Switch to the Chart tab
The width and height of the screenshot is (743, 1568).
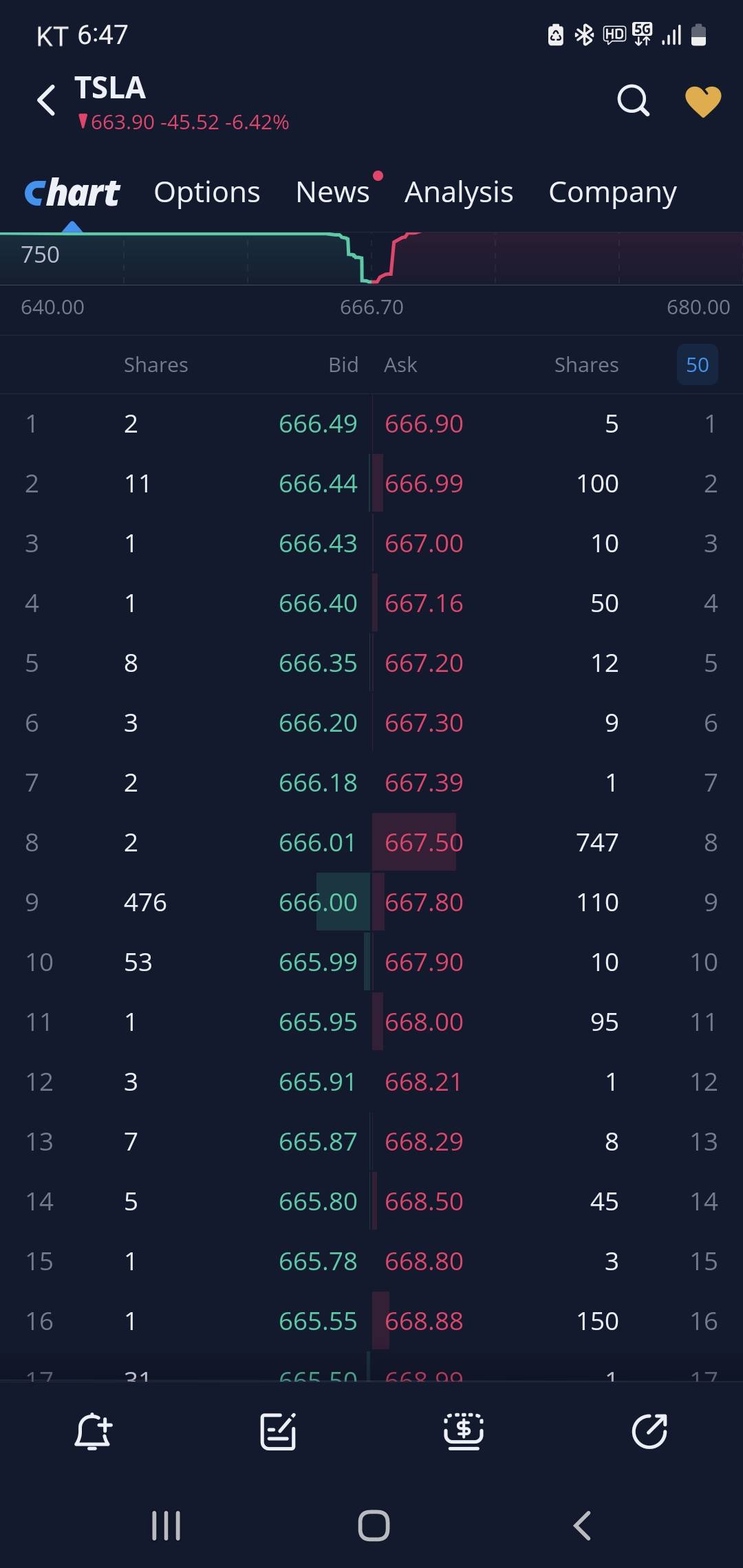click(x=72, y=193)
